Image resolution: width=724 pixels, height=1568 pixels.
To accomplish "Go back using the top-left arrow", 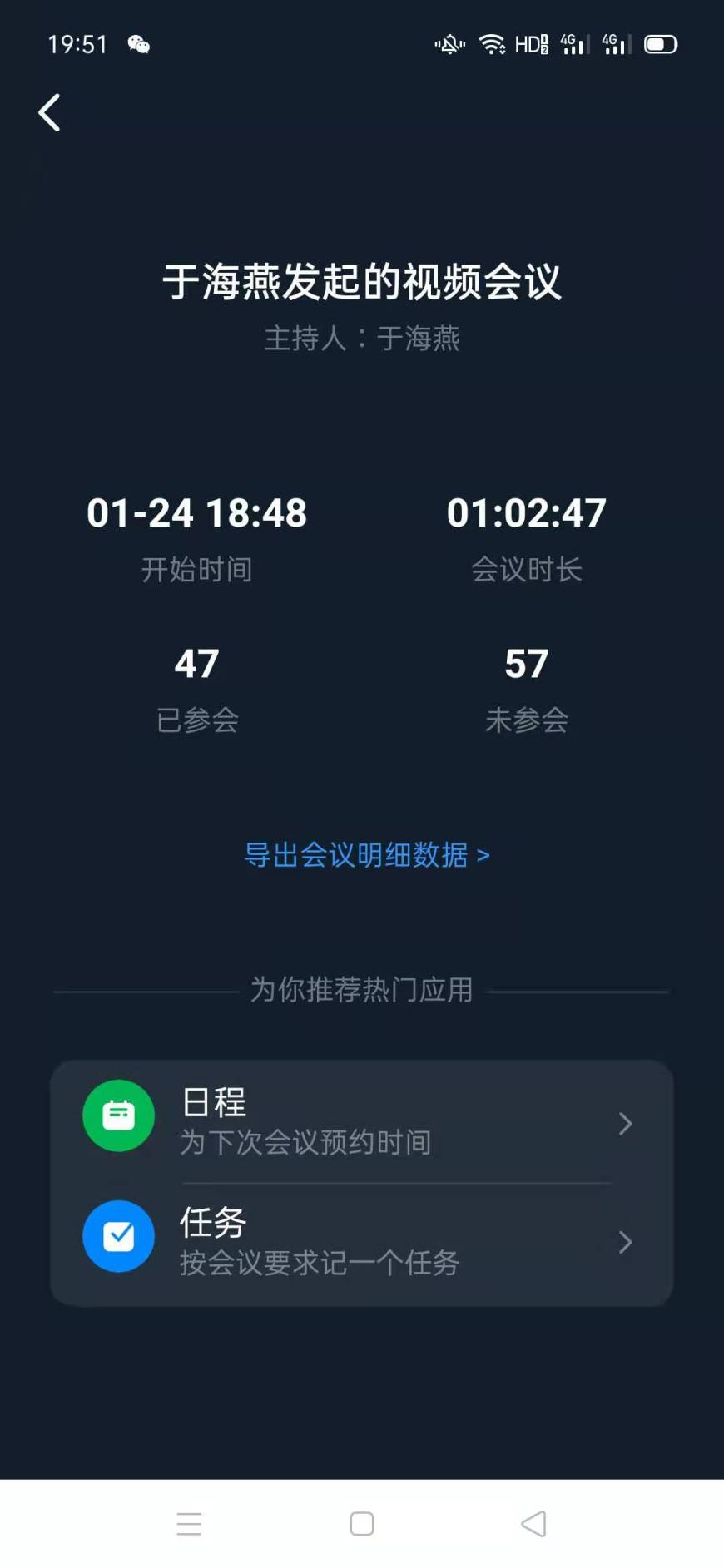I will coord(49,112).
